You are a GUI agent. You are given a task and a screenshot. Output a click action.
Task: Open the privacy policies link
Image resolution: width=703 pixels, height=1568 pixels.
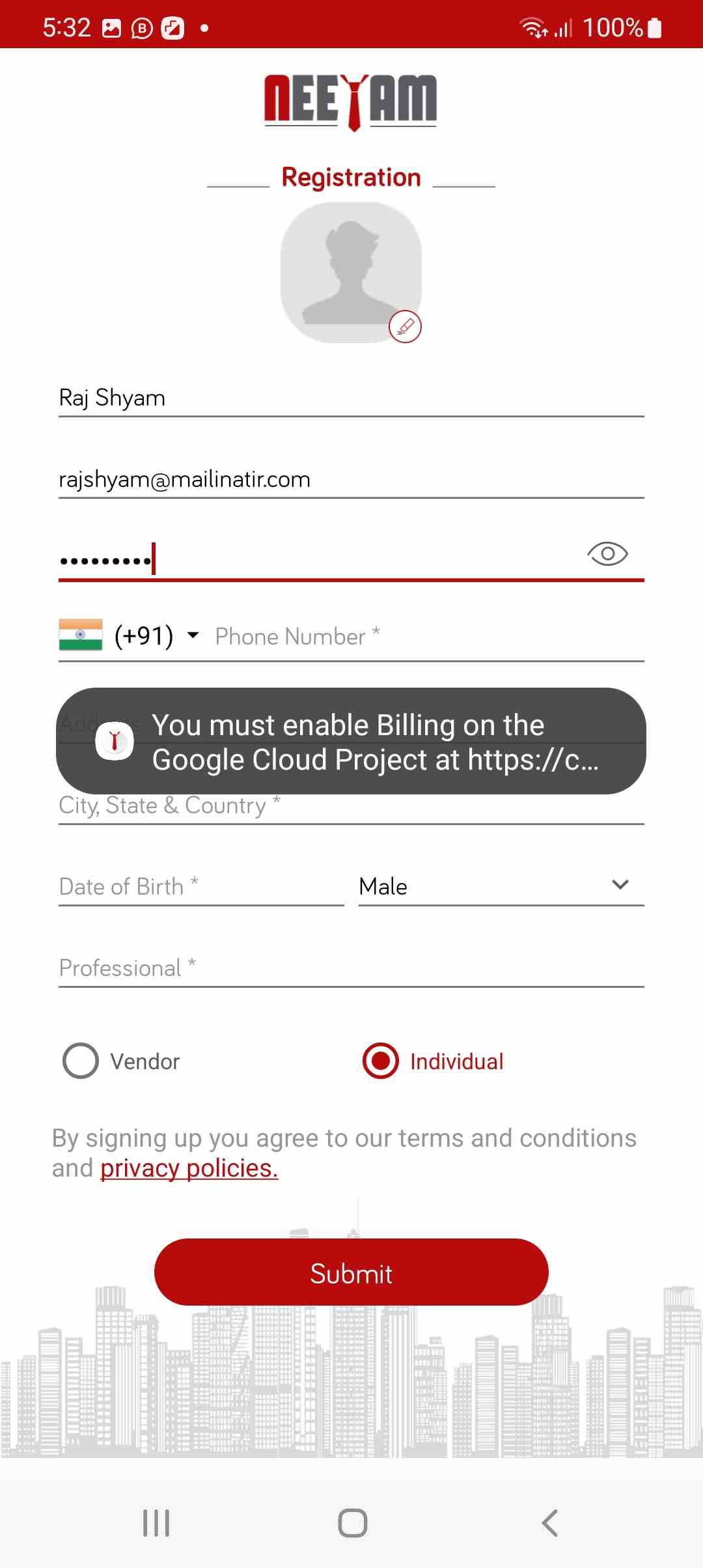pyautogui.click(x=189, y=1169)
